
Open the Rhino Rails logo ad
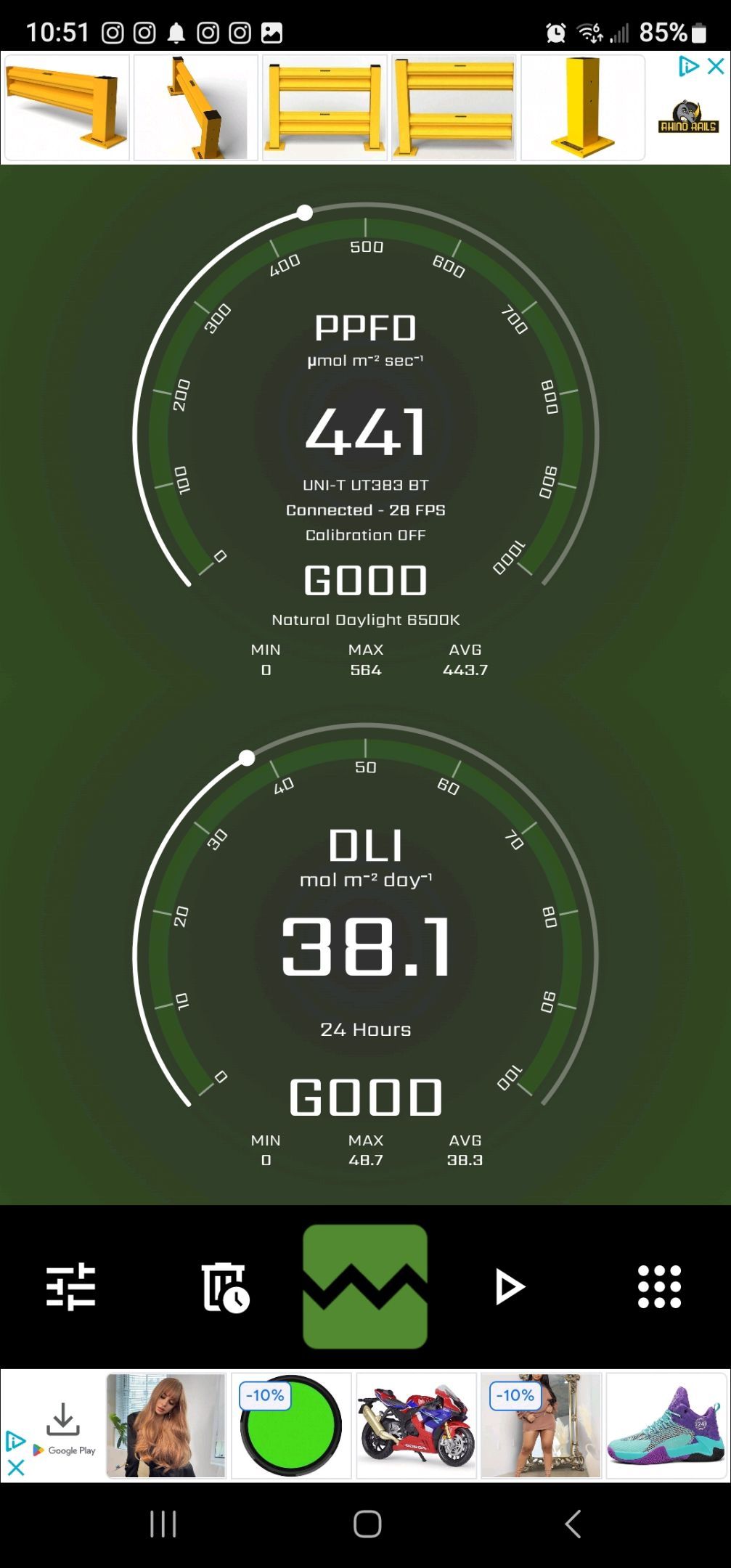[x=687, y=118]
